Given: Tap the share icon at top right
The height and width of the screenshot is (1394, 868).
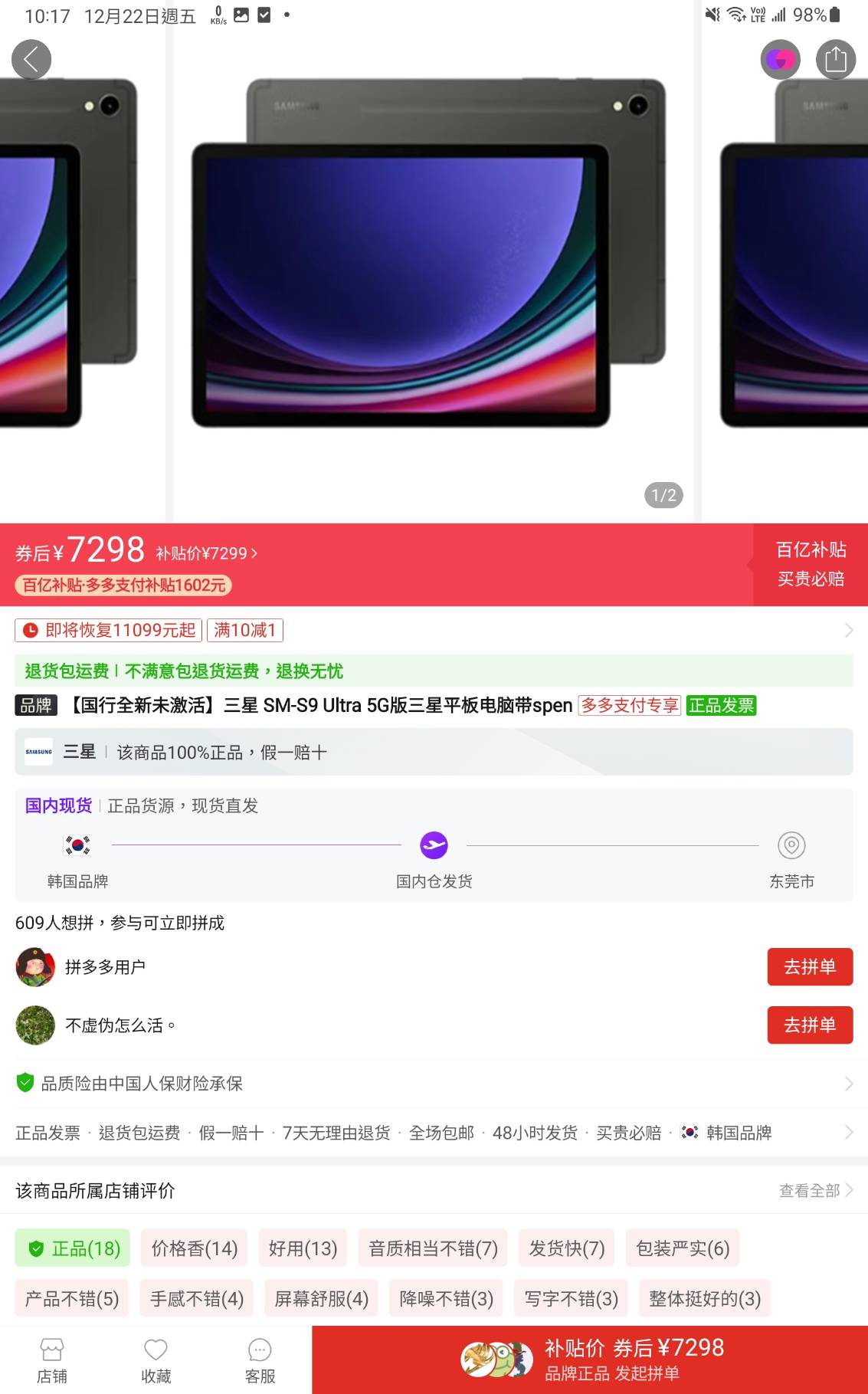Looking at the screenshot, I should [835, 59].
